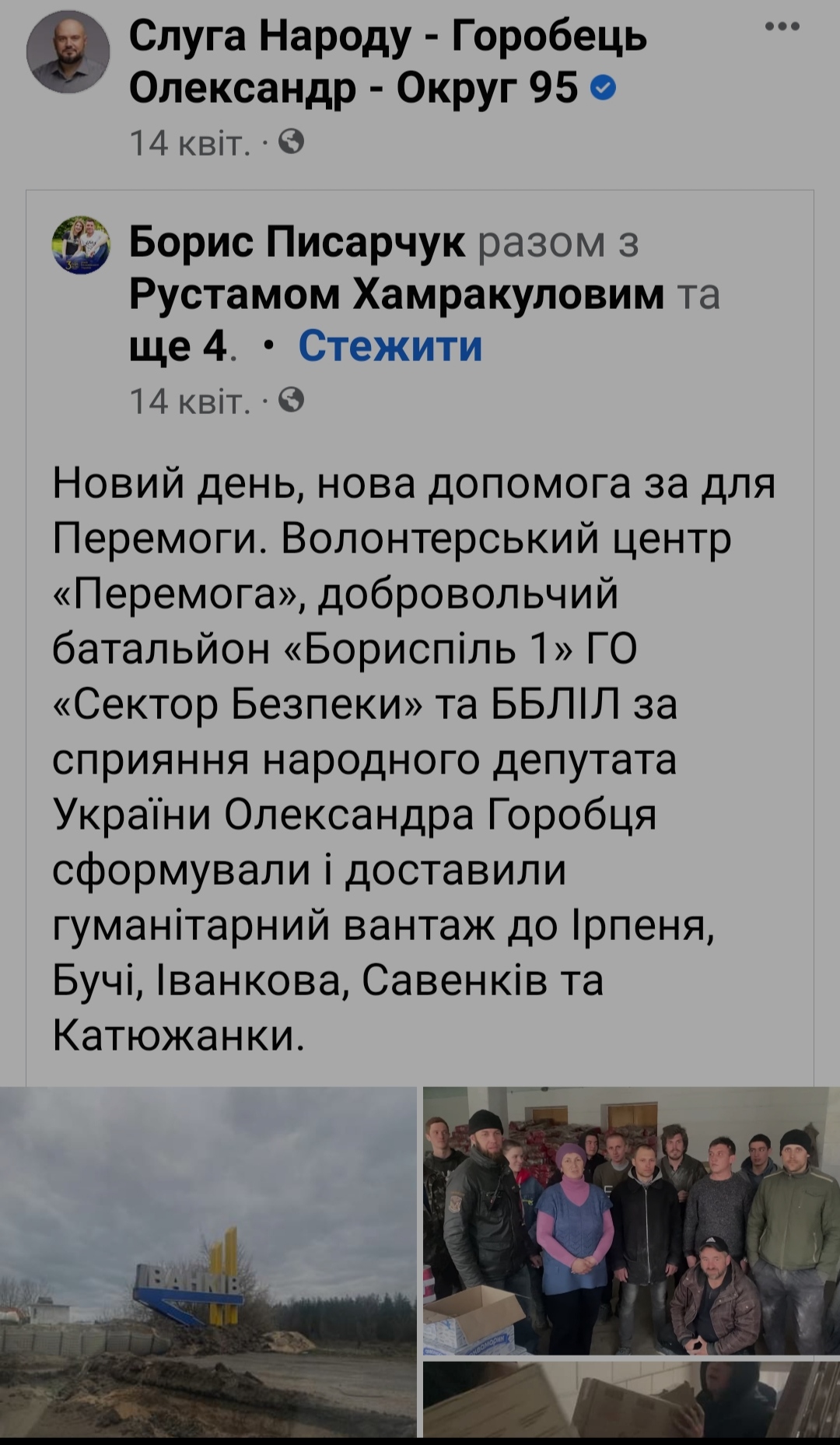Image resolution: width=840 pixels, height=1445 pixels.
Task: Tap the Горобець page profile picture
Action: coord(68,53)
